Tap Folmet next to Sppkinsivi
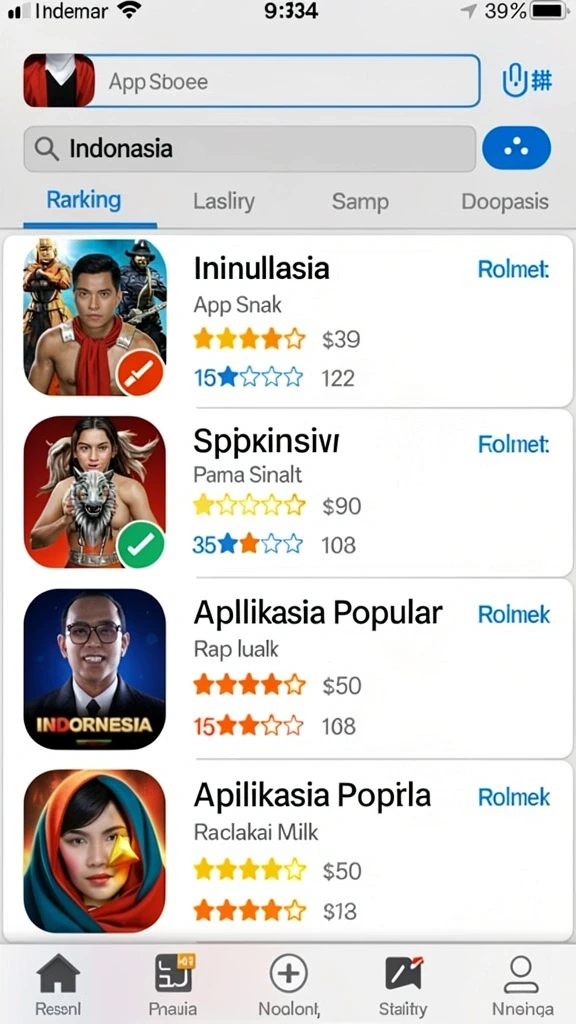 point(513,445)
